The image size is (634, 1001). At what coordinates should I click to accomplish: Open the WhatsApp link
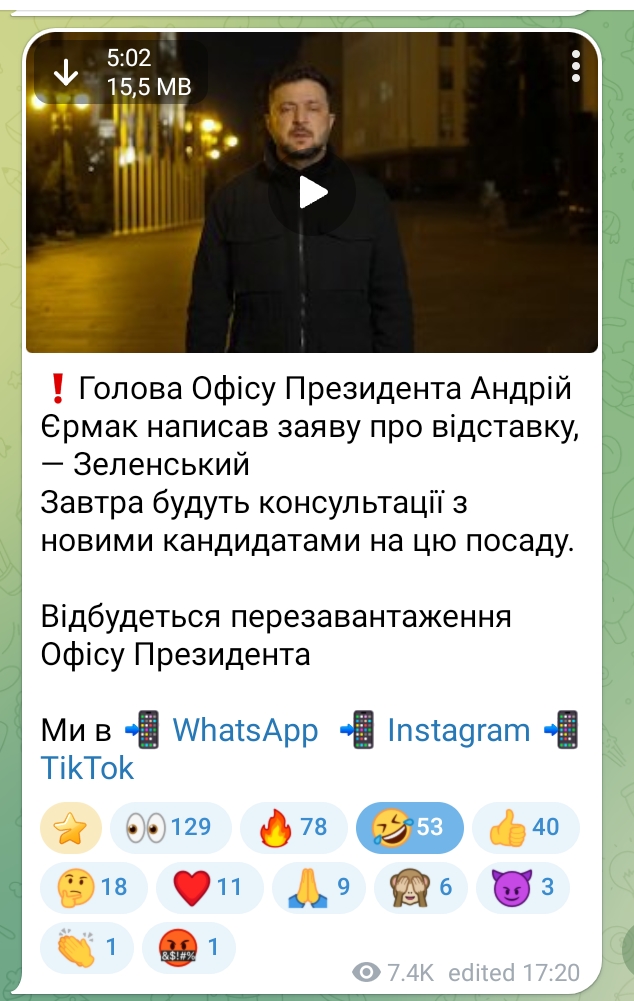(245, 730)
